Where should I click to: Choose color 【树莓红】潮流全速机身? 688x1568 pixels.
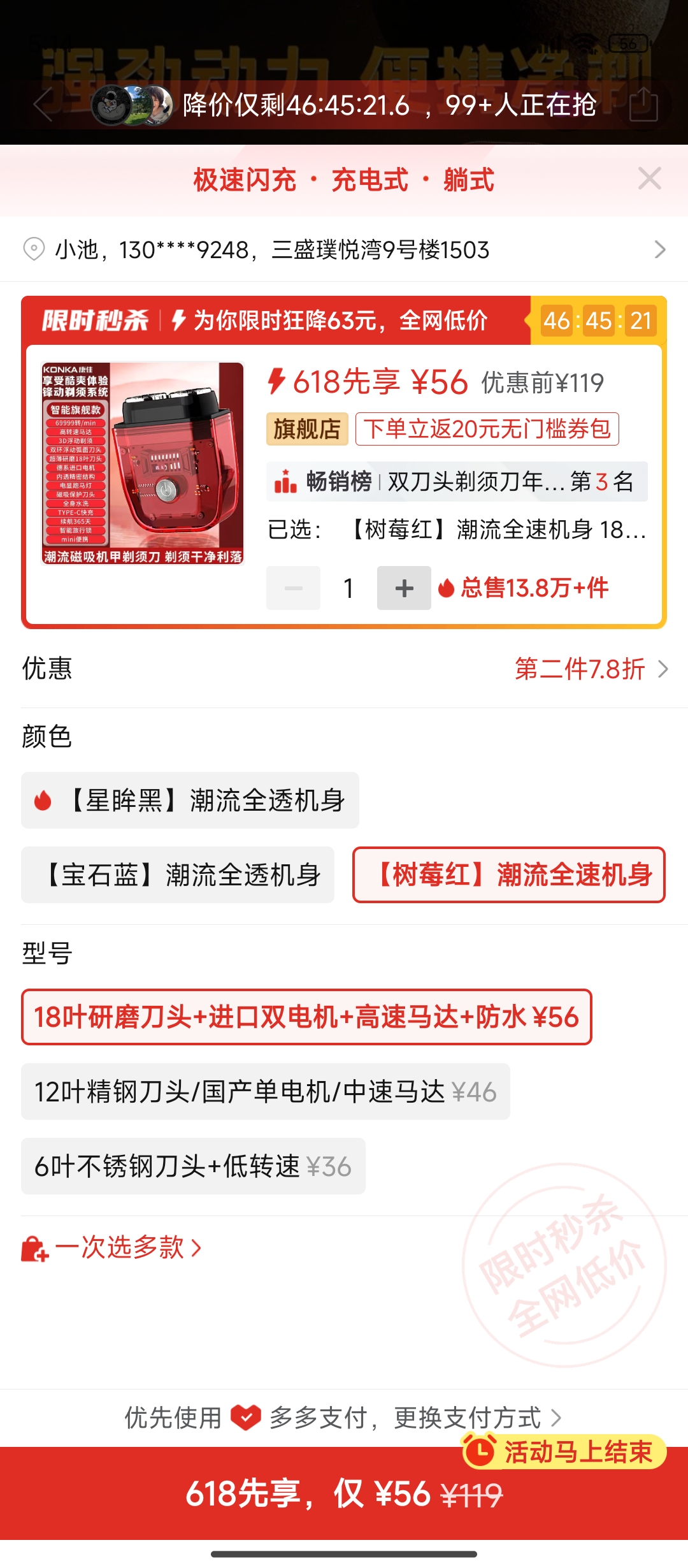tap(508, 875)
